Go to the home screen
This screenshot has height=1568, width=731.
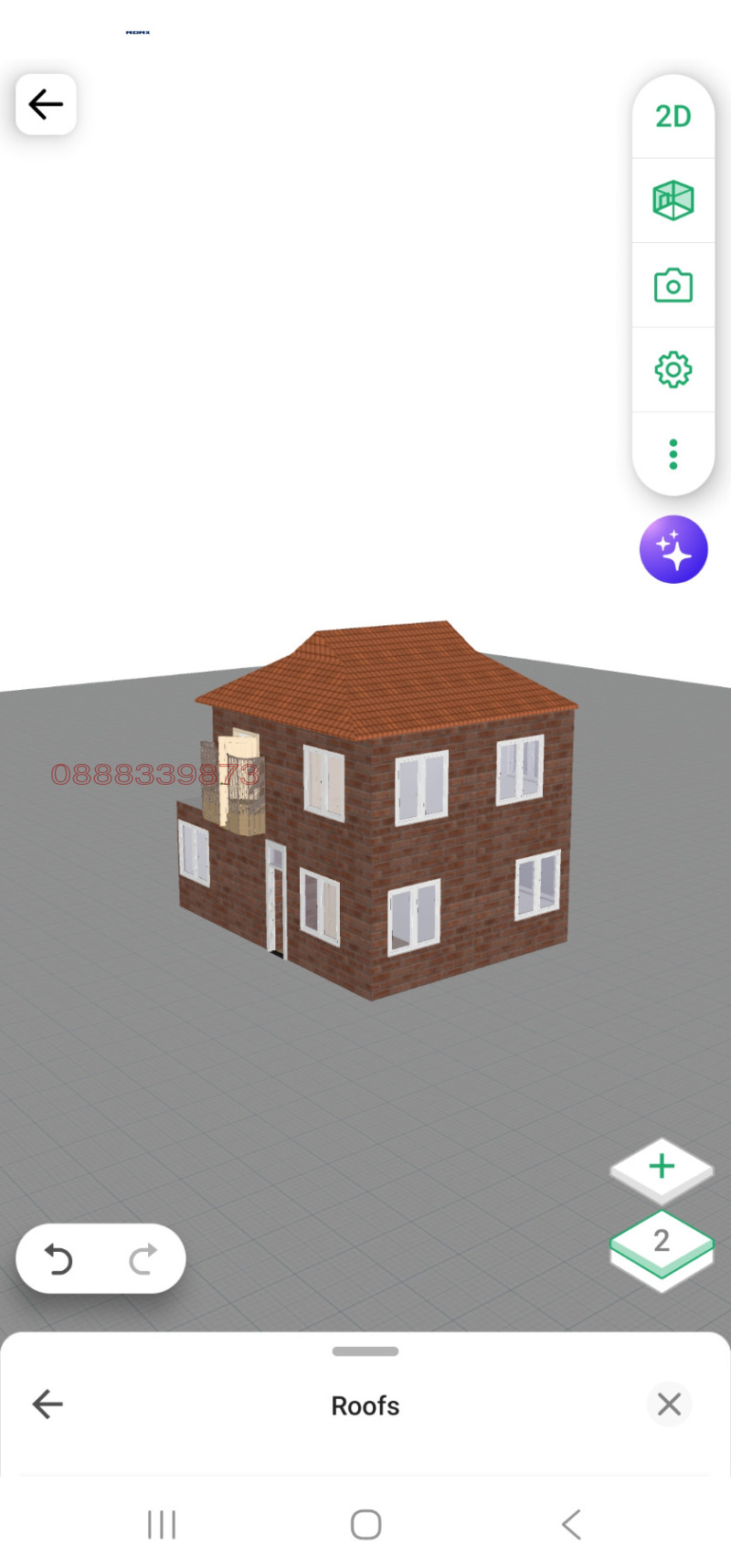click(x=365, y=1524)
